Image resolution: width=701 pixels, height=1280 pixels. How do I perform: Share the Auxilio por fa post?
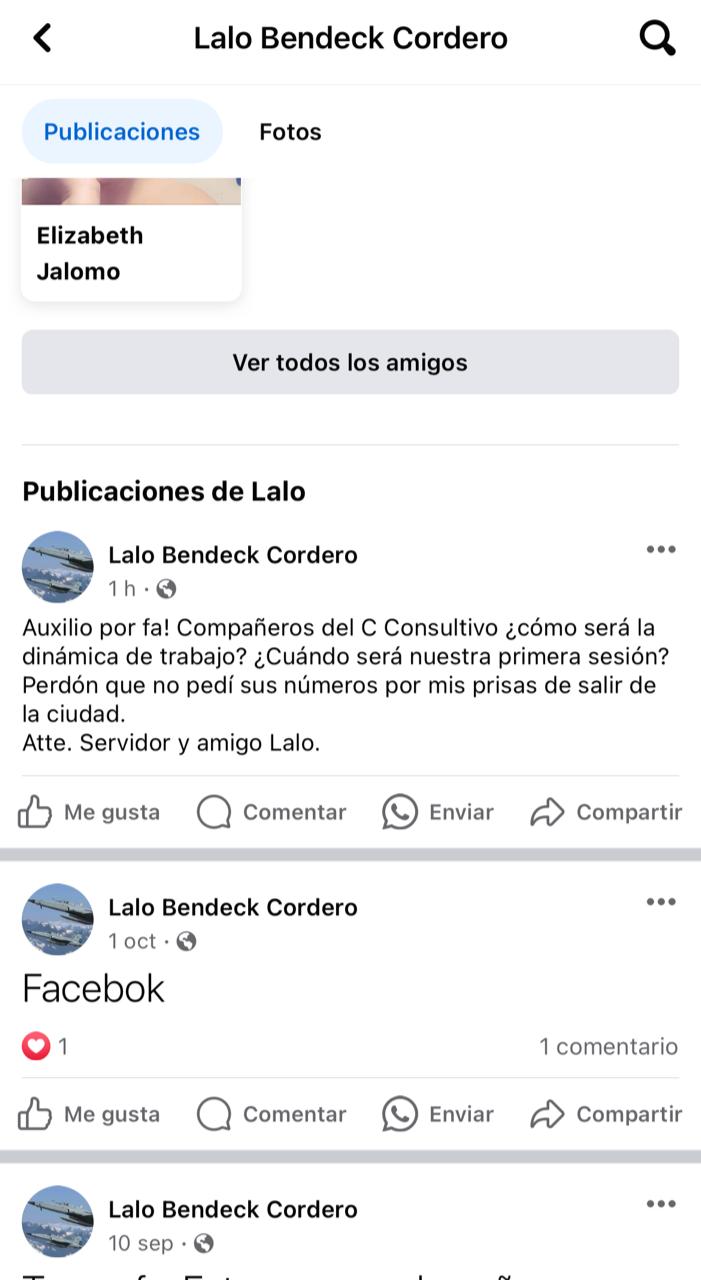pos(606,812)
